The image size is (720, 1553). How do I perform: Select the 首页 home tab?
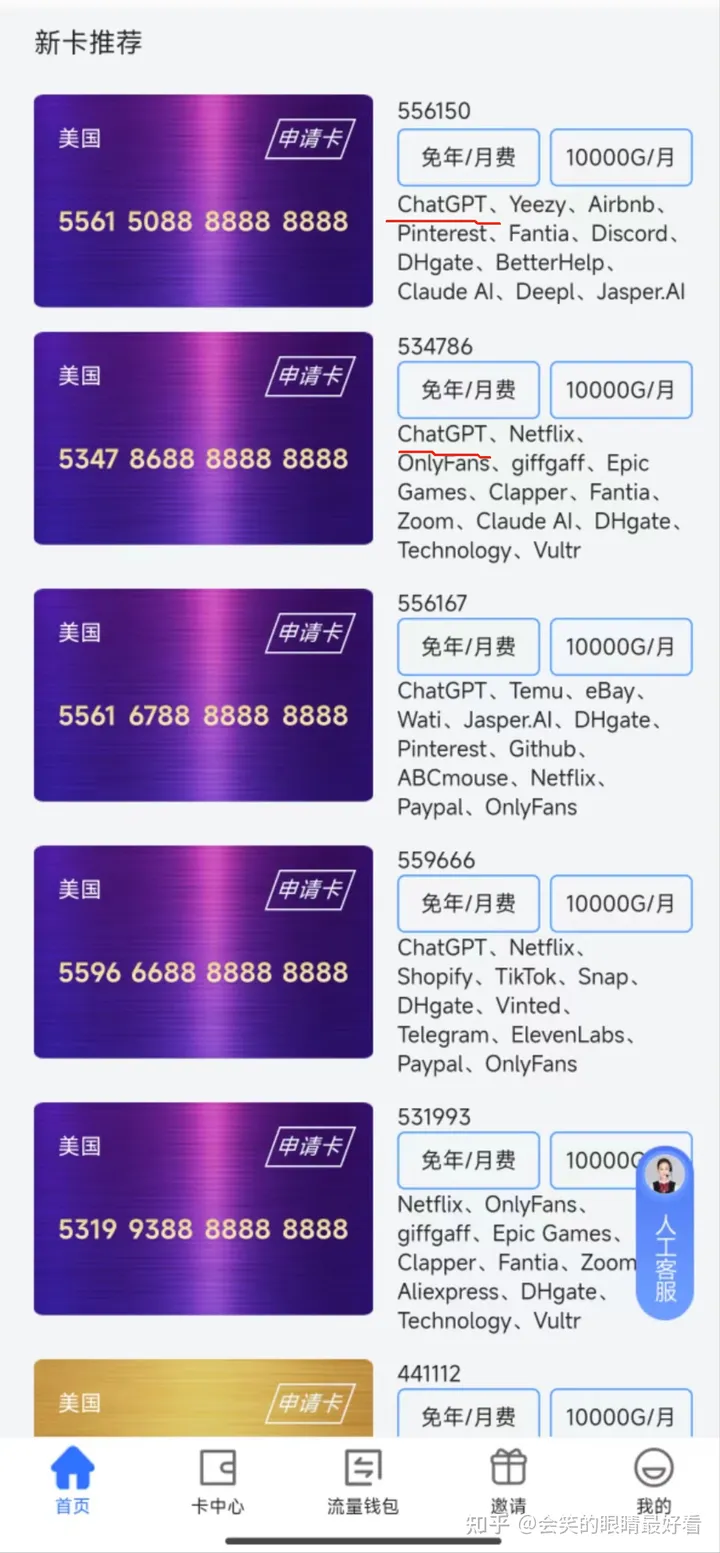(x=72, y=1481)
